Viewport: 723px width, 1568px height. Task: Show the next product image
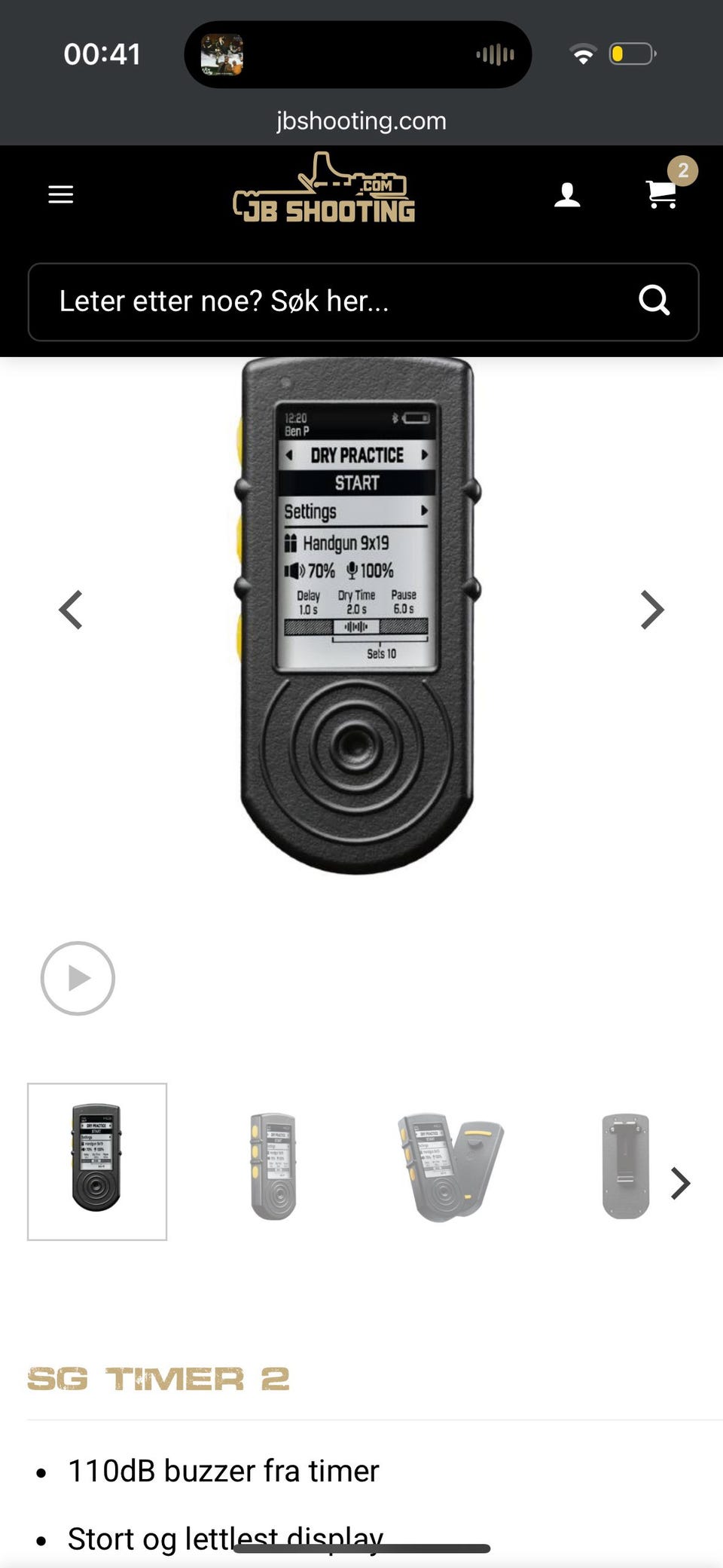[652, 610]
